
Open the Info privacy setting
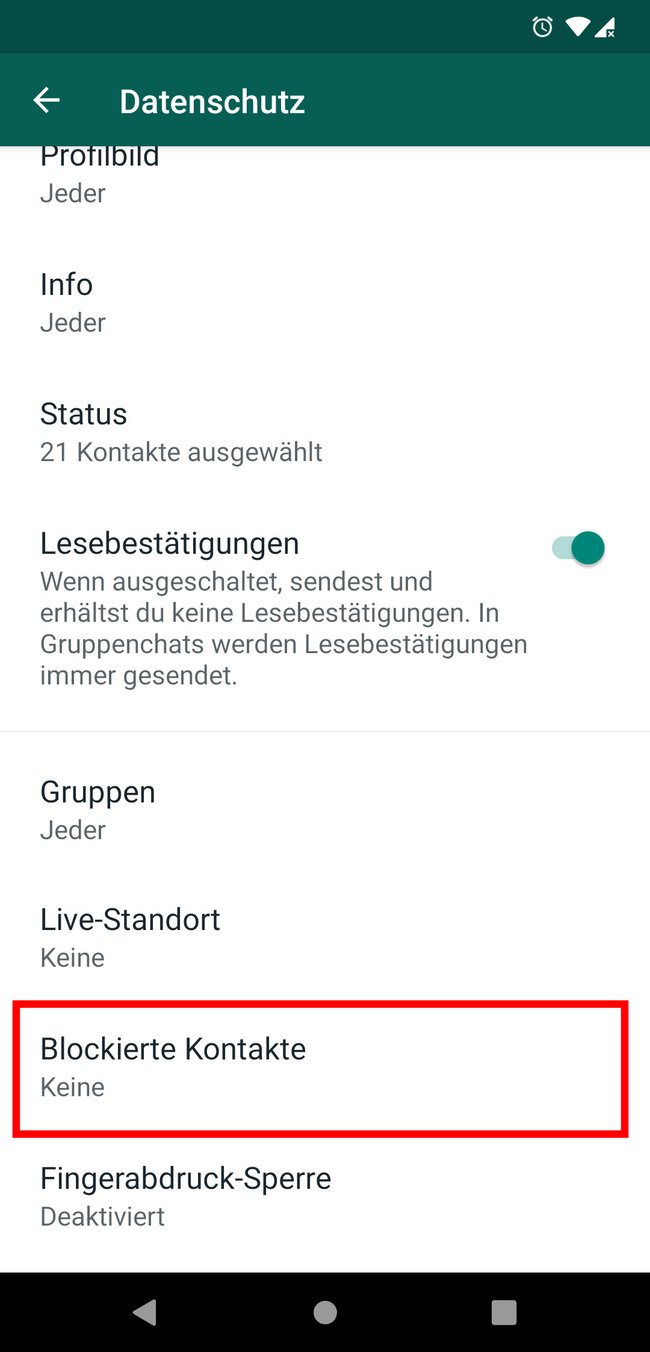coord(325,303)
